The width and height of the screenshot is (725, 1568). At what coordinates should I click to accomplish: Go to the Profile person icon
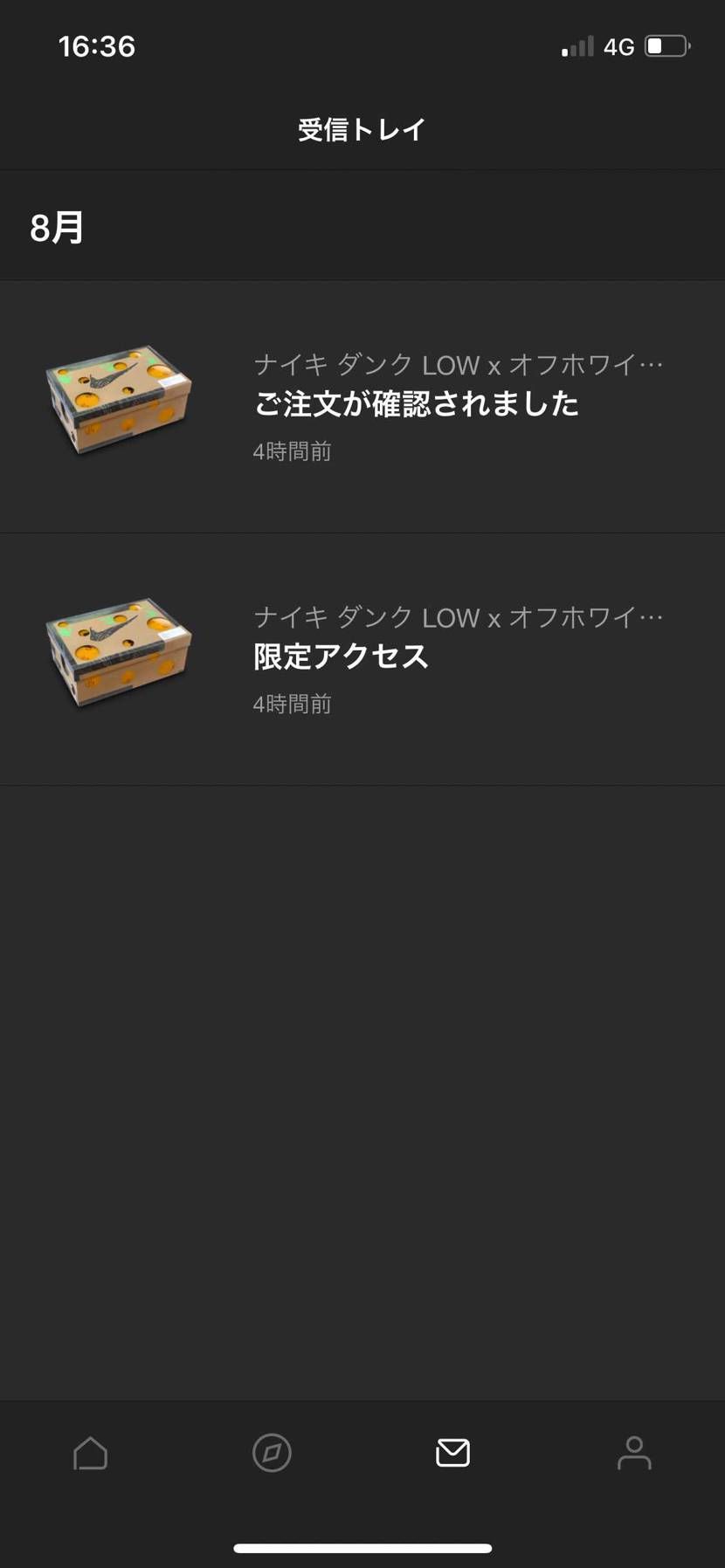pyautogui.click(x=634, y=1453)
